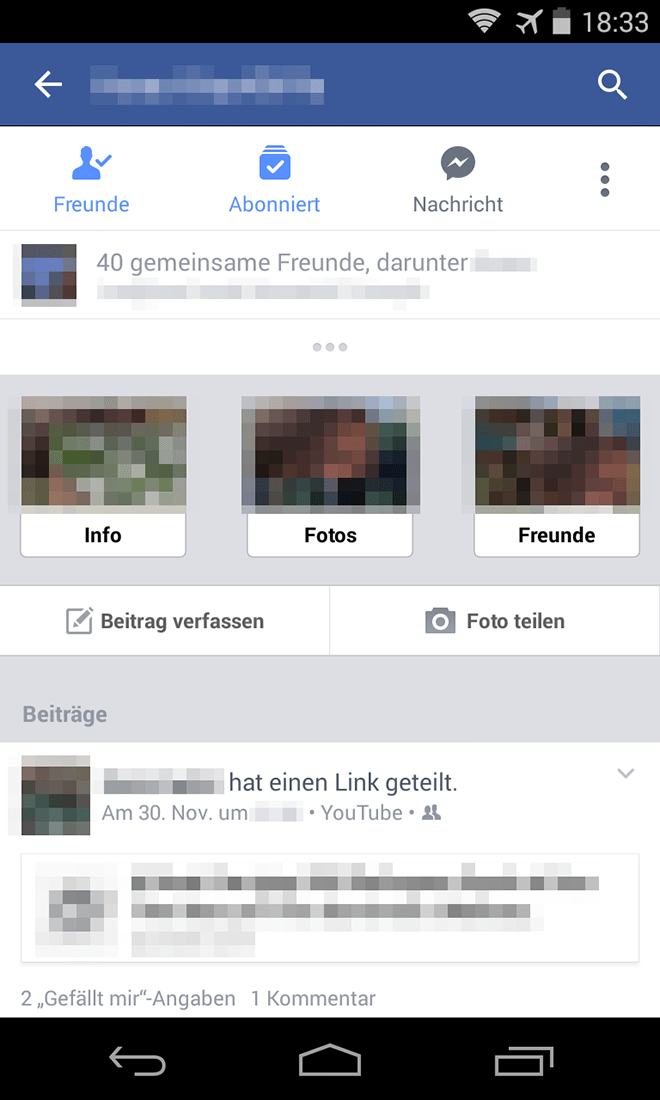
Task: Select Foto teilen to share a photo
Action: 495,621
